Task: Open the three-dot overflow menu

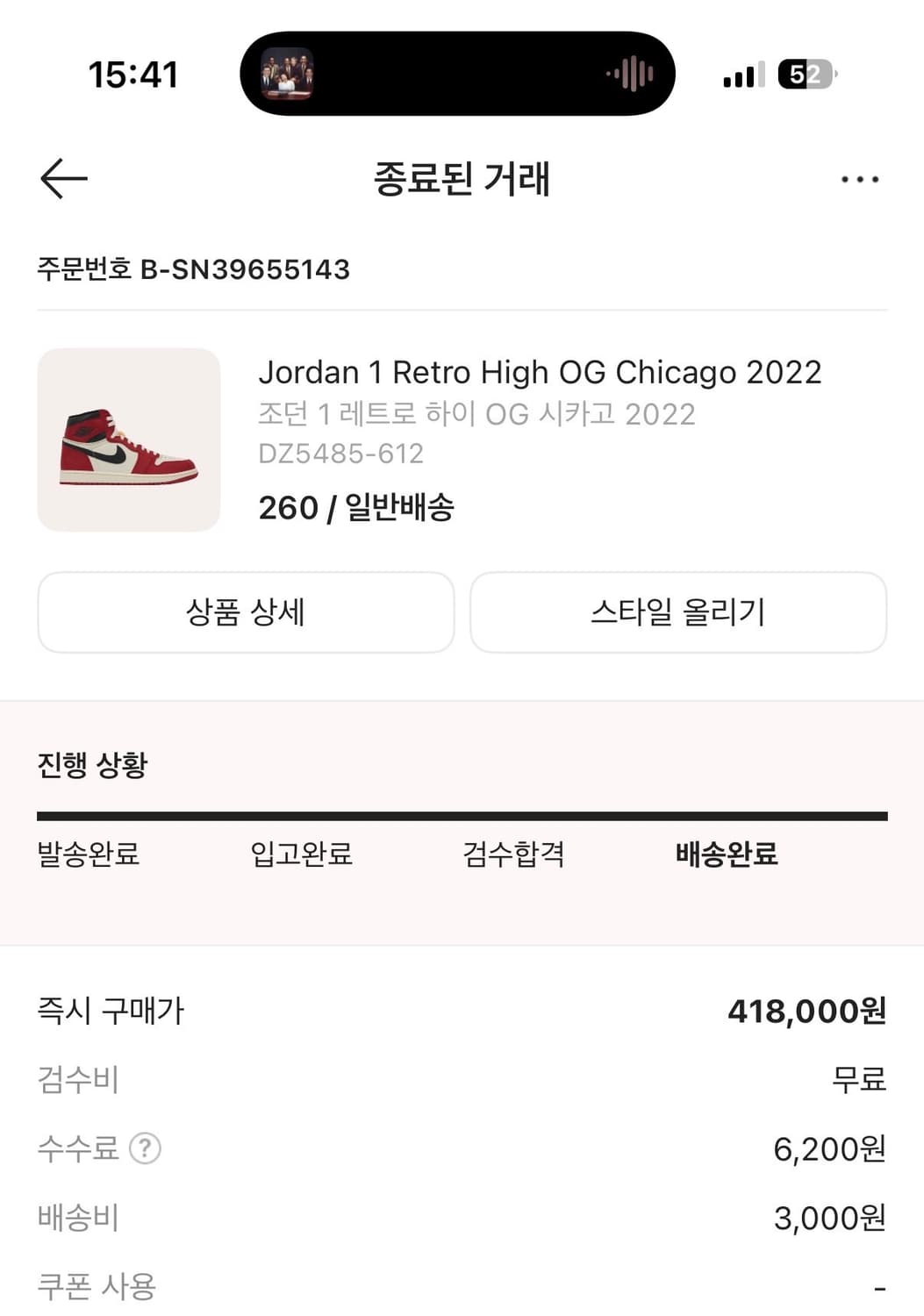Action: click(859, 180)
